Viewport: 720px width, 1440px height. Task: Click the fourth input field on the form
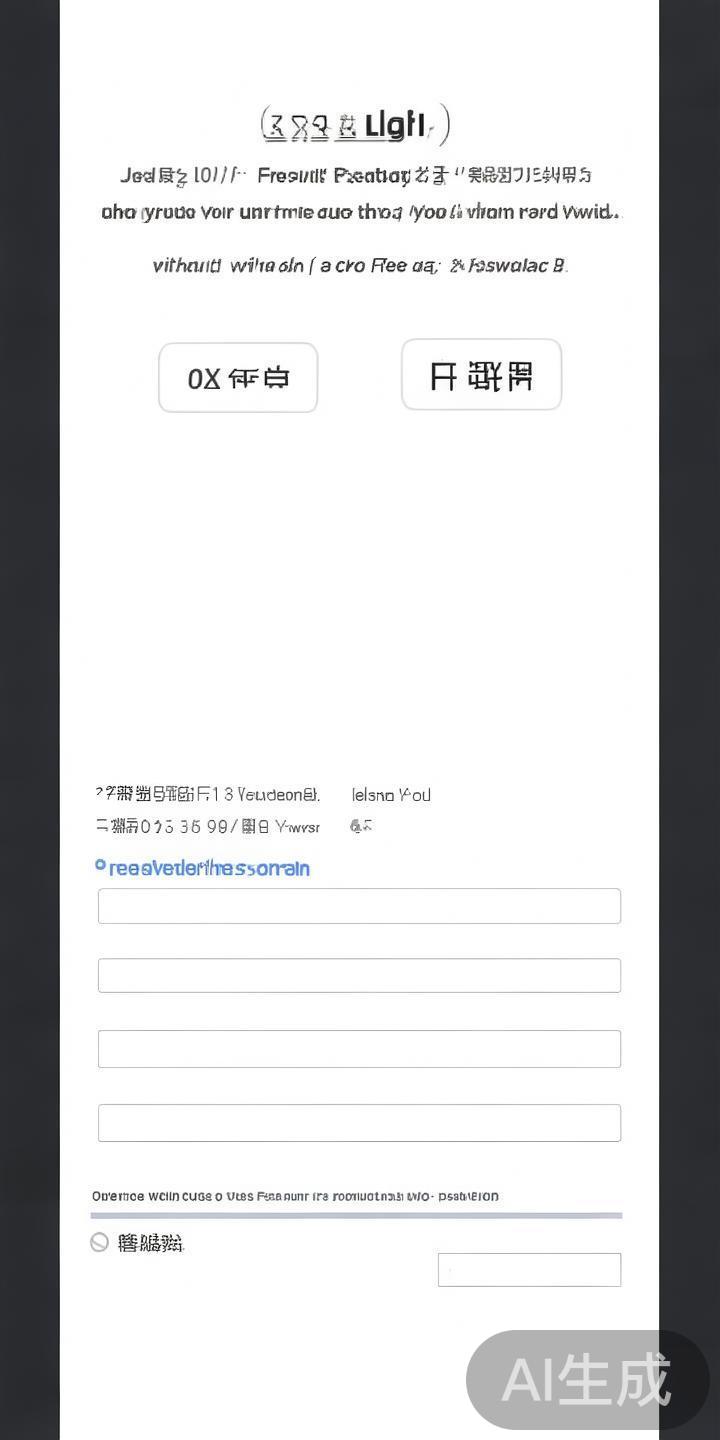[359, 1122]
